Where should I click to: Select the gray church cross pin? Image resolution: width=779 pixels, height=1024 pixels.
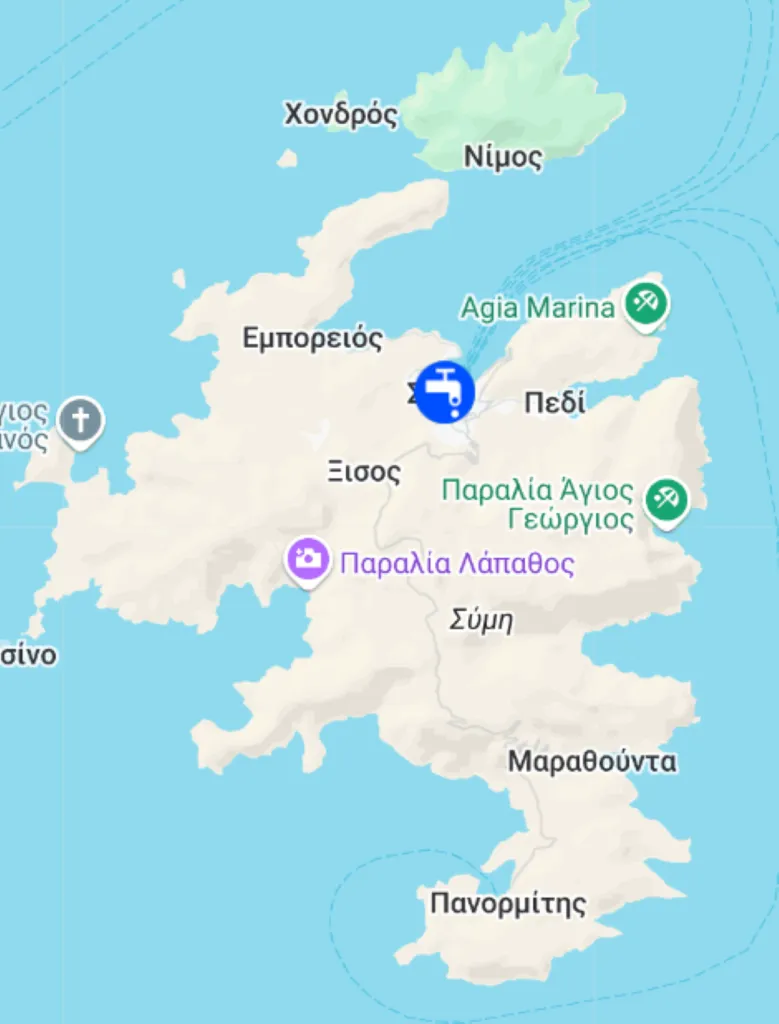(x=80, y=419)
